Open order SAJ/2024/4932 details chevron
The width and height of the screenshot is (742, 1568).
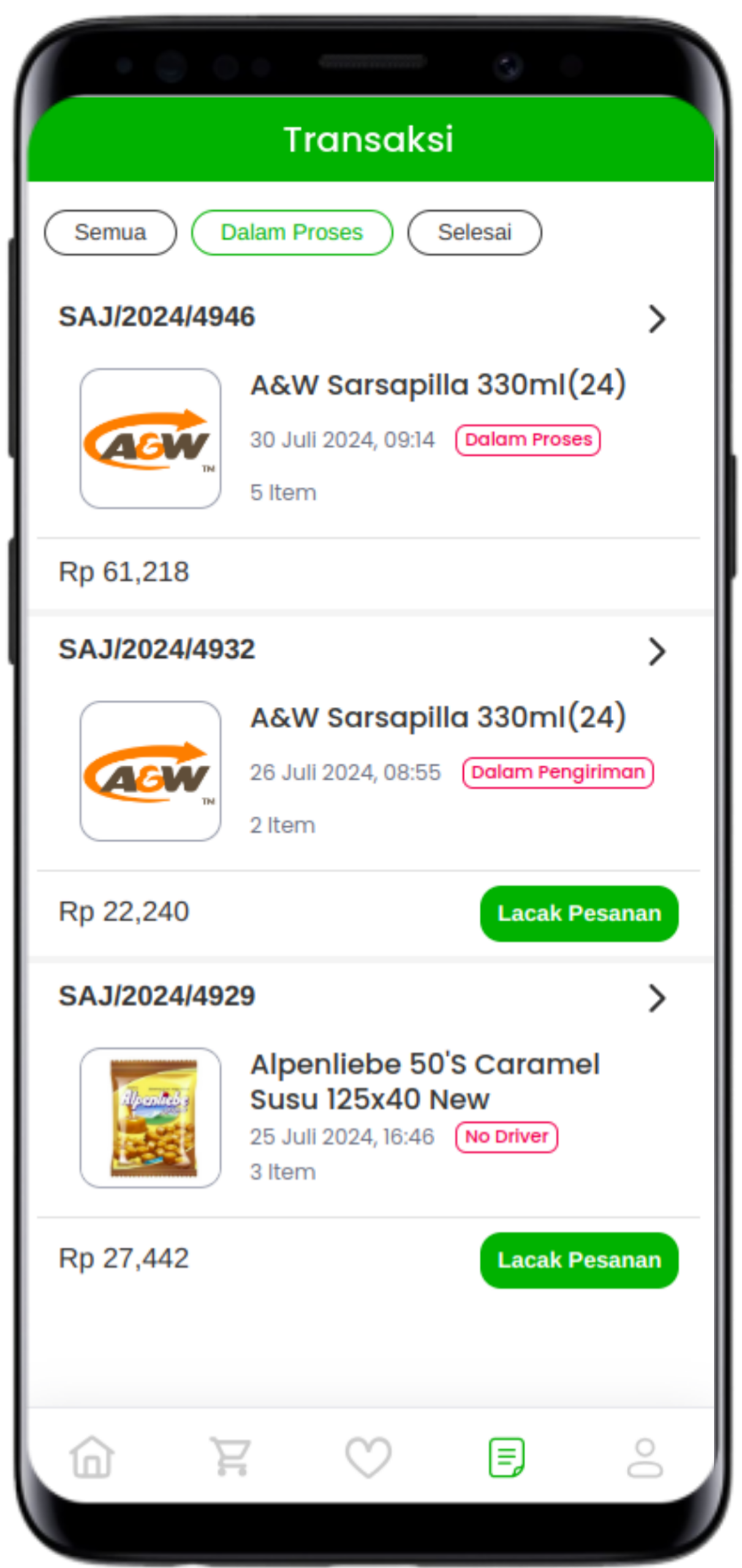(657, 651)
